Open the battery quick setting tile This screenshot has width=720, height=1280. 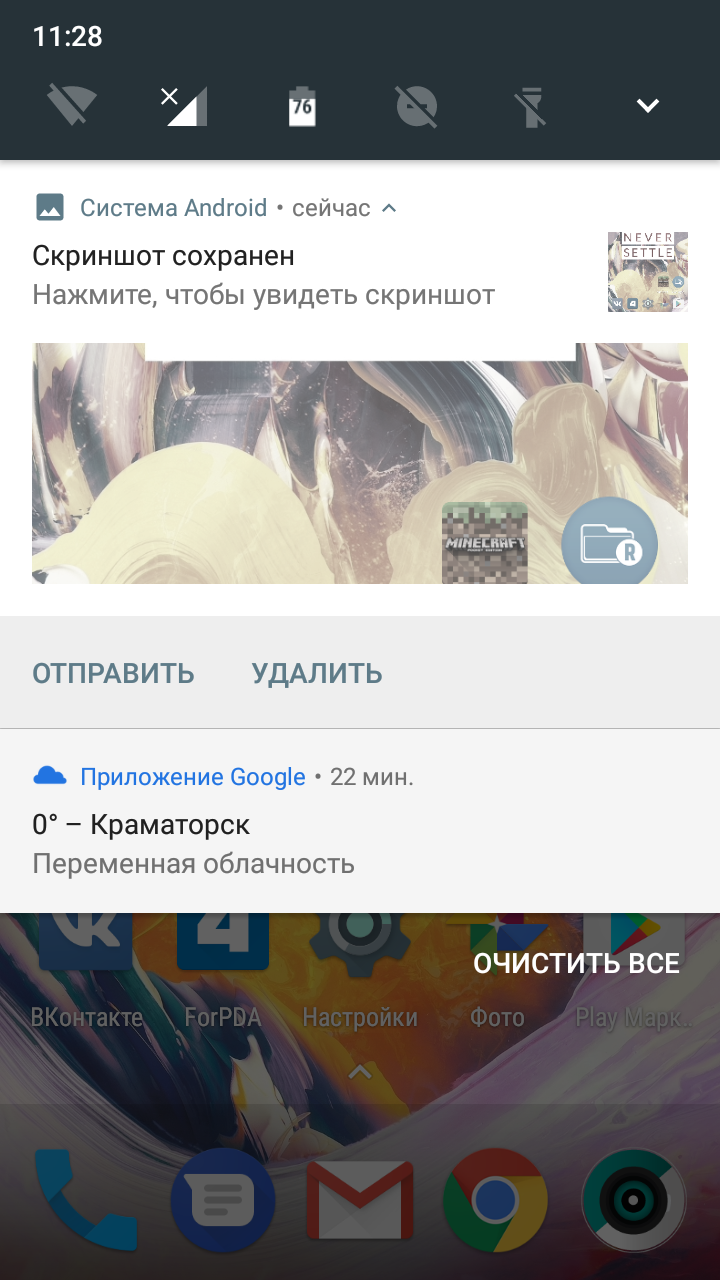(302, 105)
